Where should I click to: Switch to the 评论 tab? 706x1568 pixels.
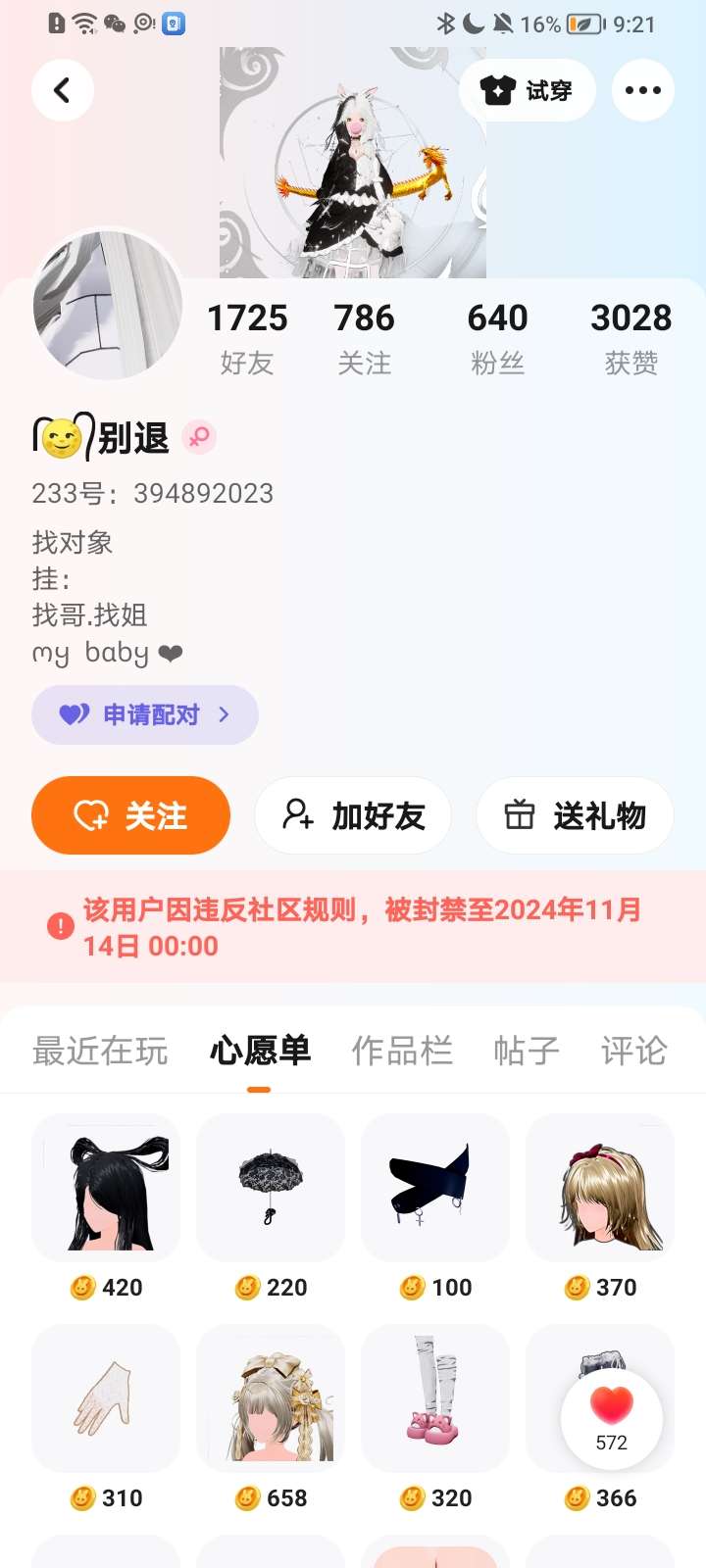(x=633, y=1051)
